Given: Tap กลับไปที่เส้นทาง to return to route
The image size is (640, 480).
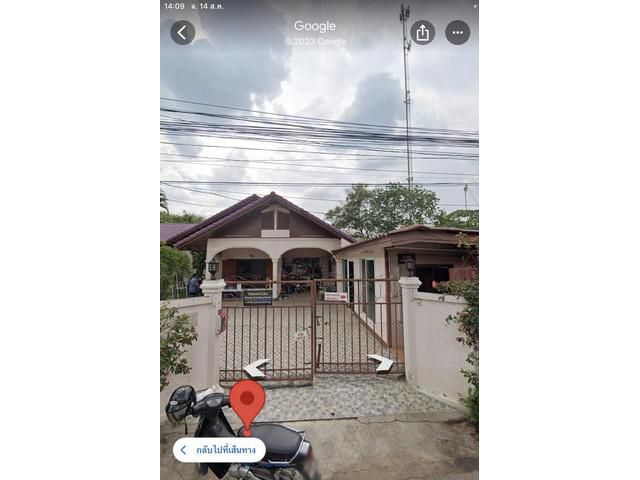Looking at the screenshot, I should coord(219,450).
